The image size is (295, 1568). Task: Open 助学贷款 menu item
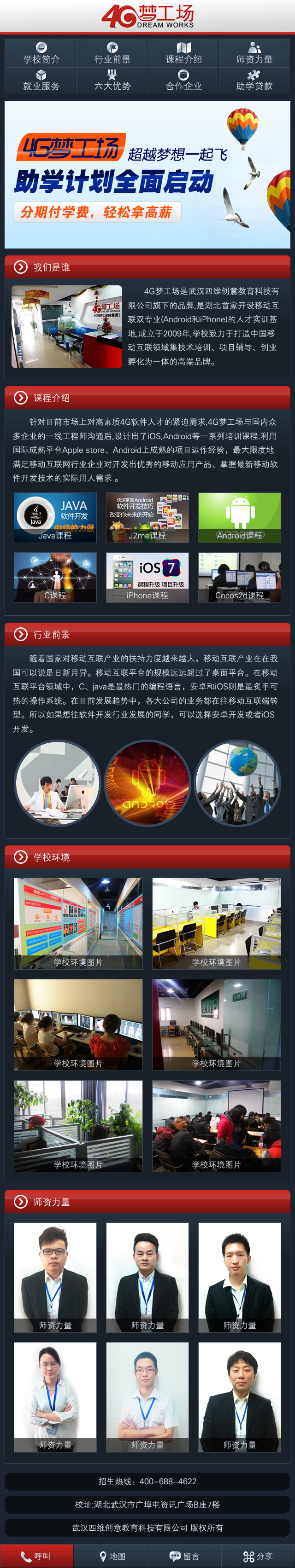point(254,80)
